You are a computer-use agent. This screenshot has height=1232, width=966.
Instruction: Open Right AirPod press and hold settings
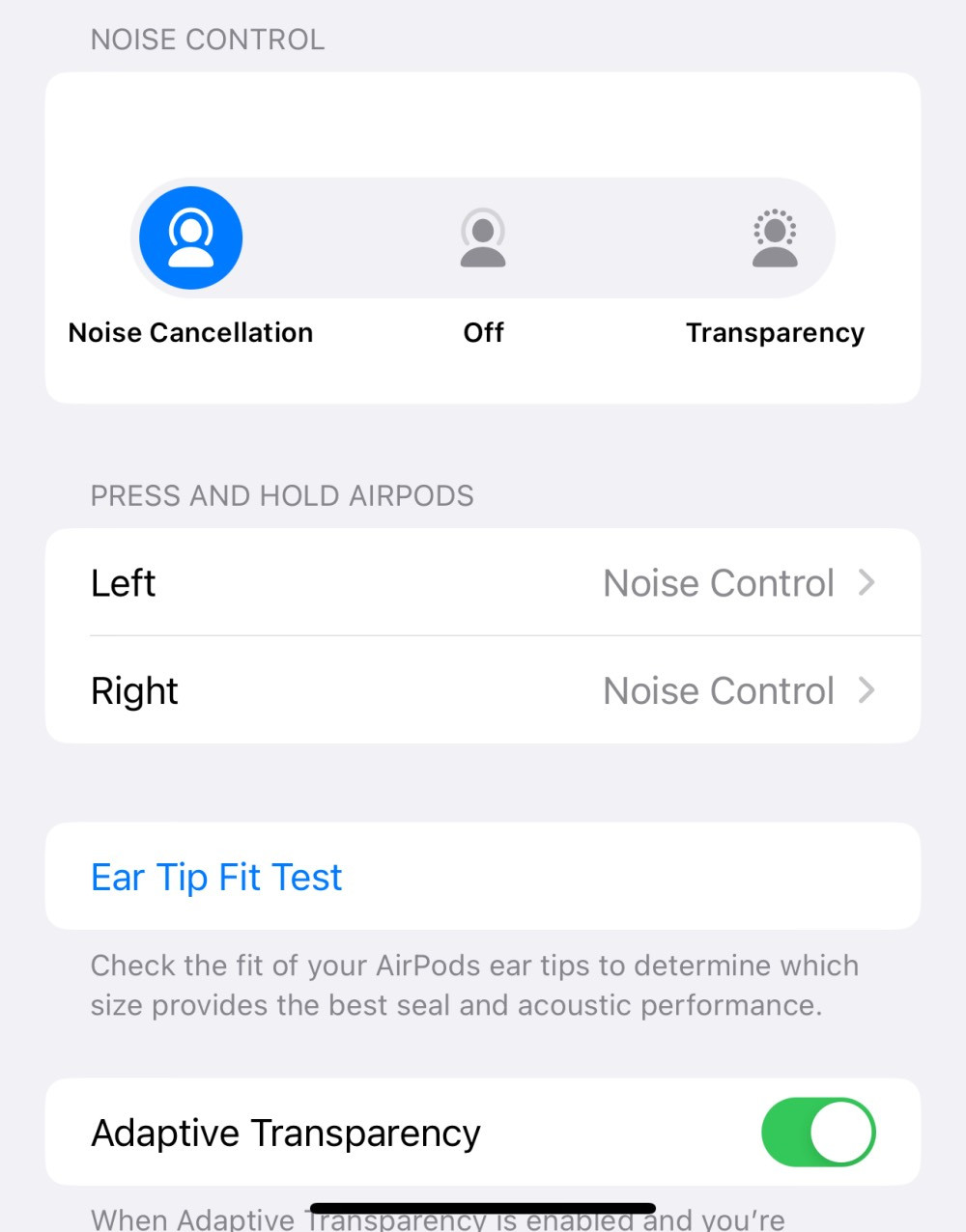tap(483, 690)
